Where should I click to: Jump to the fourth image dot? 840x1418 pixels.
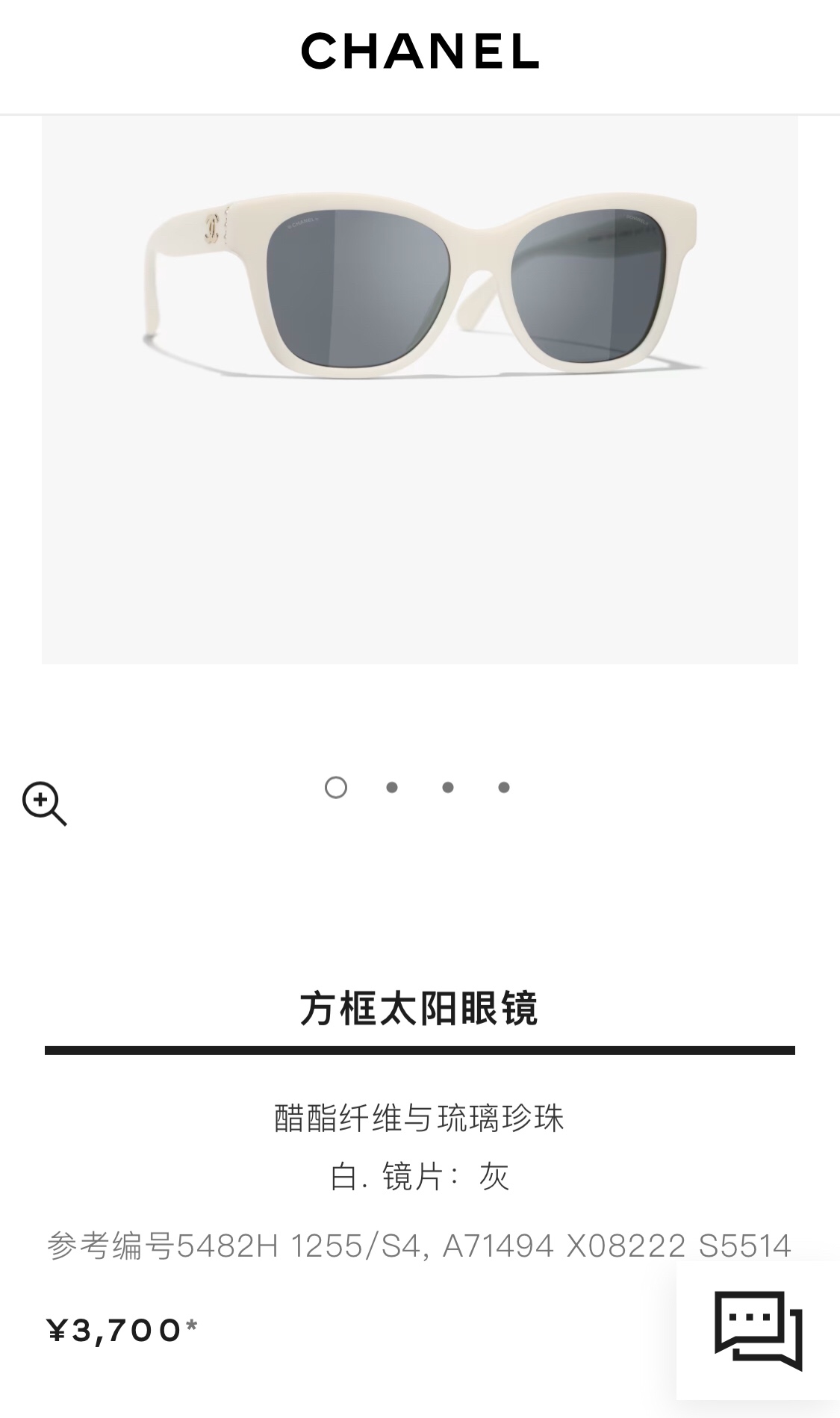click(x=504, y=787)
